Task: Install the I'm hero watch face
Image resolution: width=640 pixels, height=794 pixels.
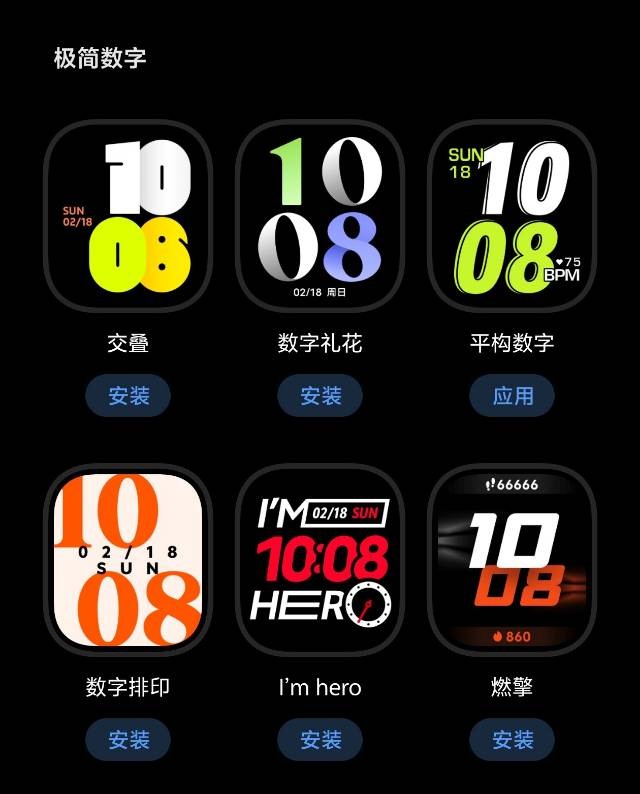Action: pyautogui.click(x=320, y=740)
